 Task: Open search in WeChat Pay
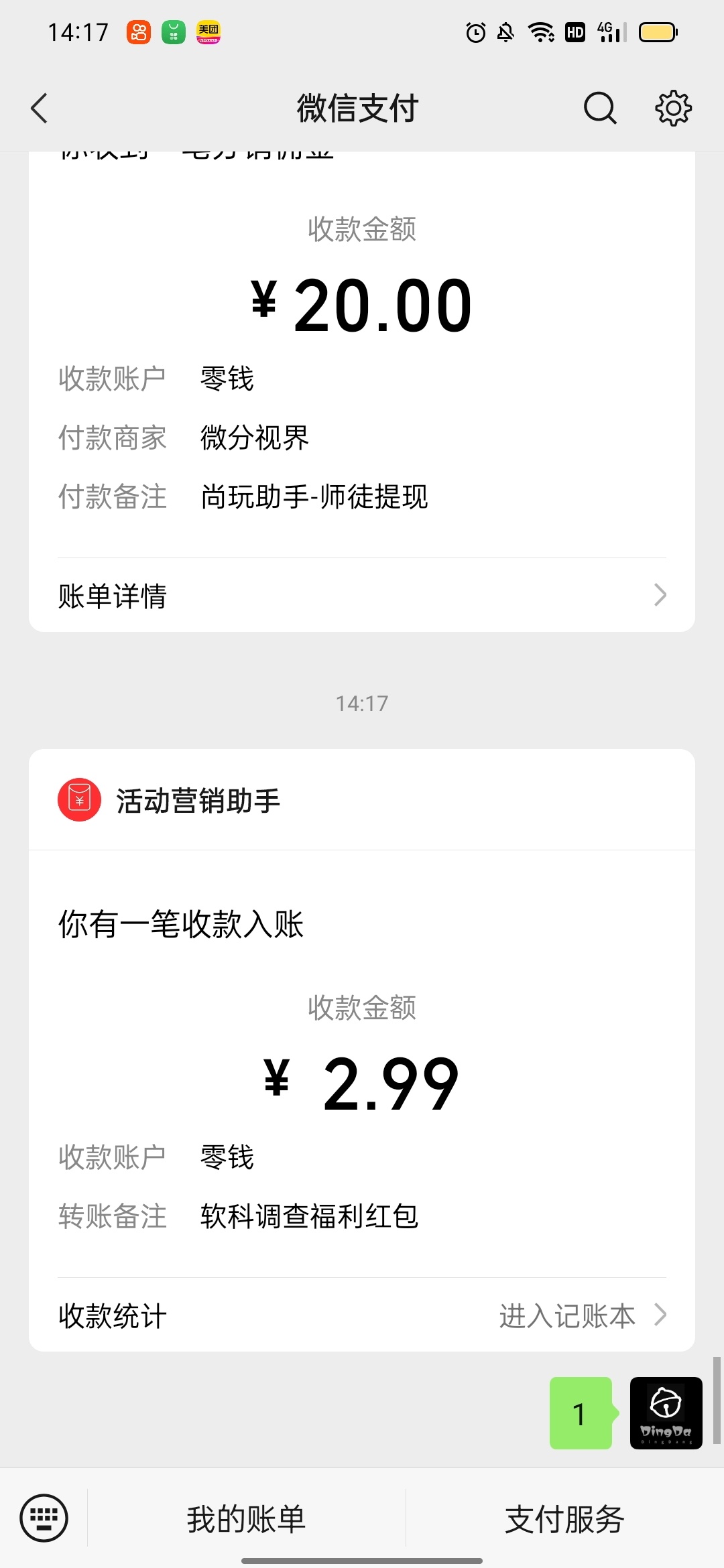(599, 108)
